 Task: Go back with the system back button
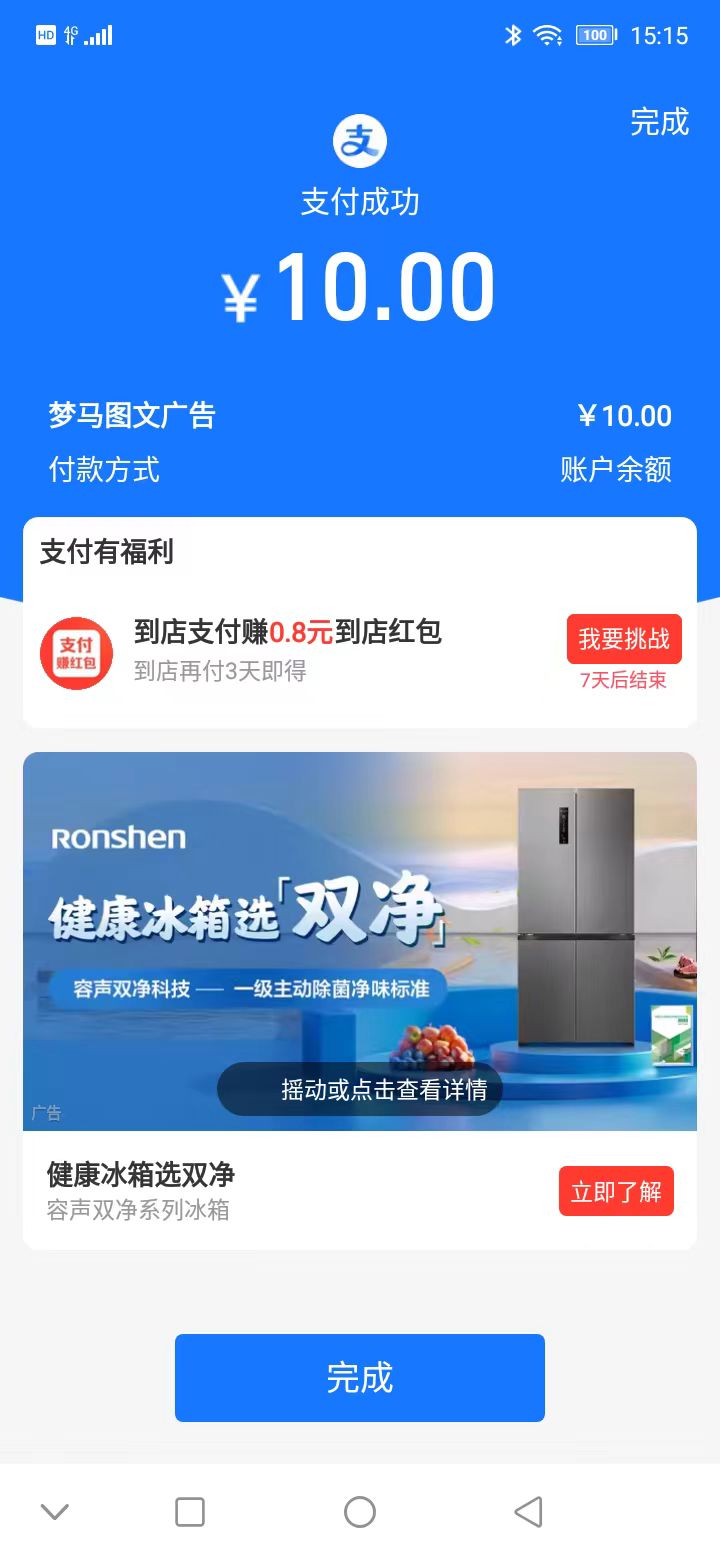(x=528, y=1511)
